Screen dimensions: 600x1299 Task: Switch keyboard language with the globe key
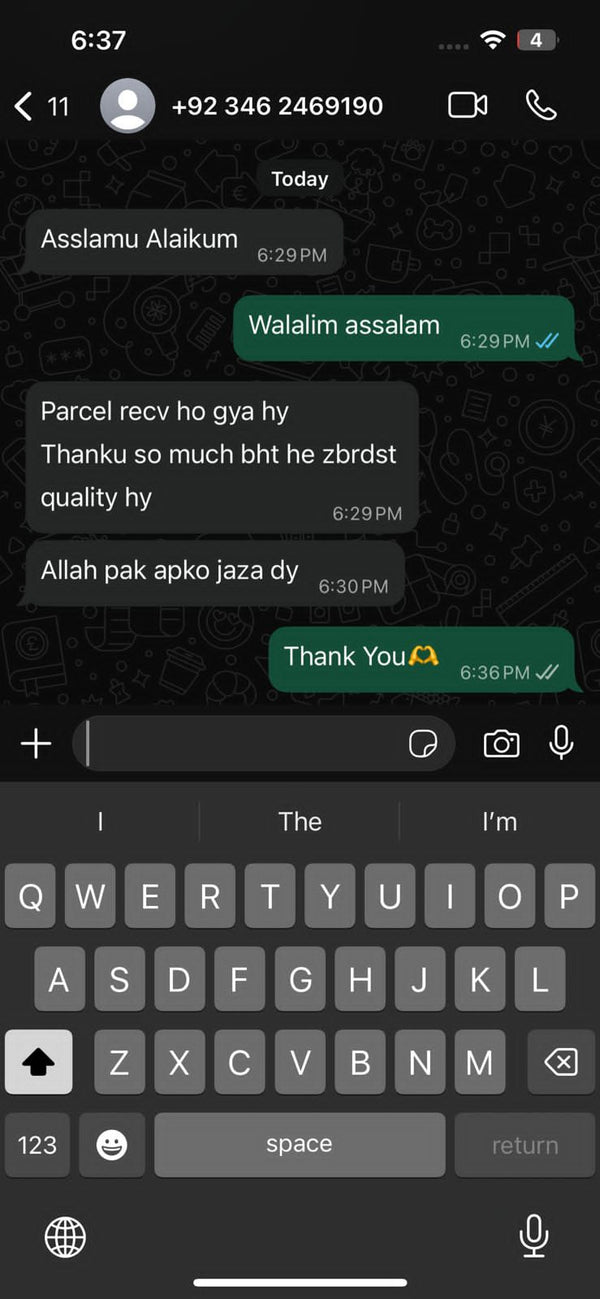point(66,1238)
